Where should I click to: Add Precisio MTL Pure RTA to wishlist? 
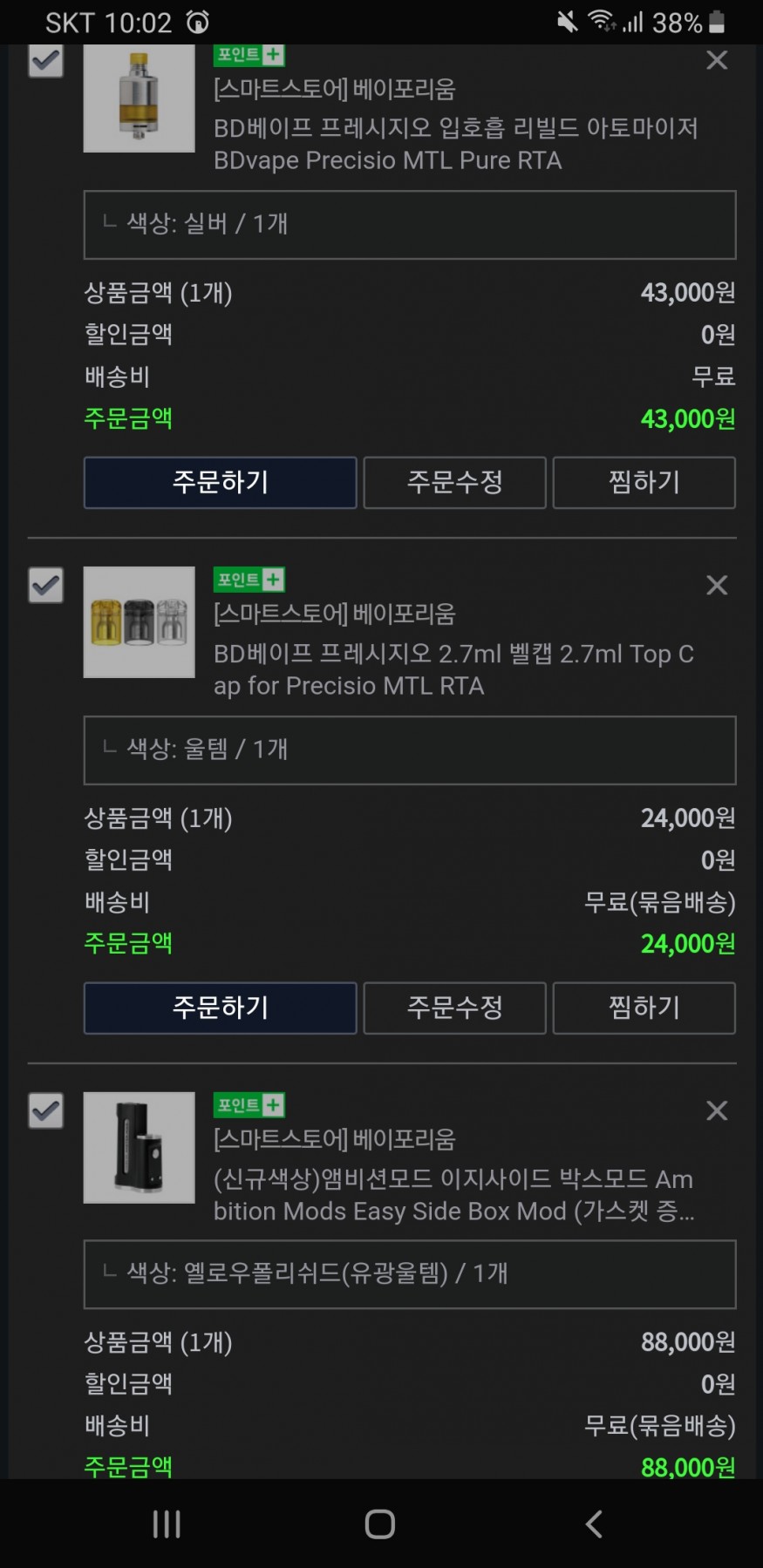point(644,482)
